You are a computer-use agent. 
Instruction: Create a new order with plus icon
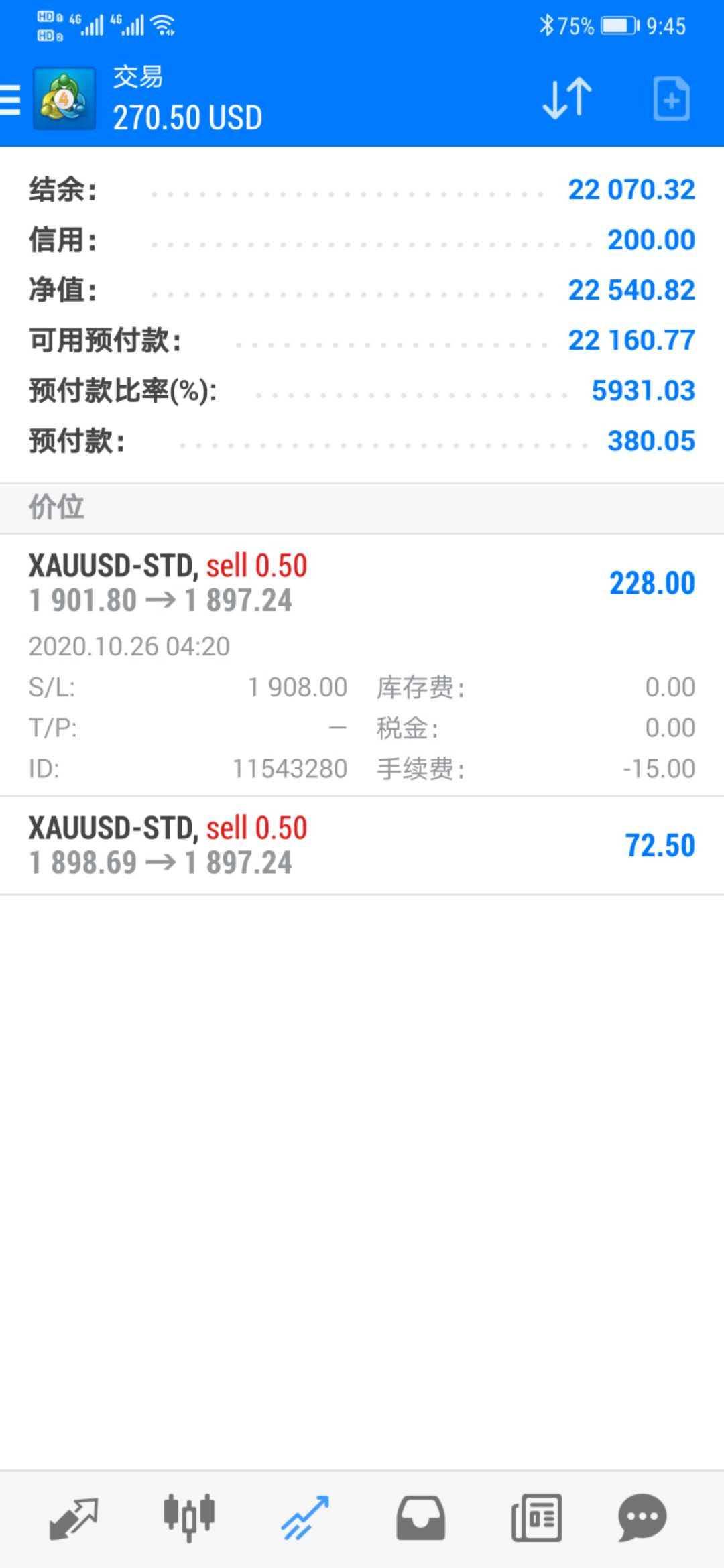tap(671, 99)
